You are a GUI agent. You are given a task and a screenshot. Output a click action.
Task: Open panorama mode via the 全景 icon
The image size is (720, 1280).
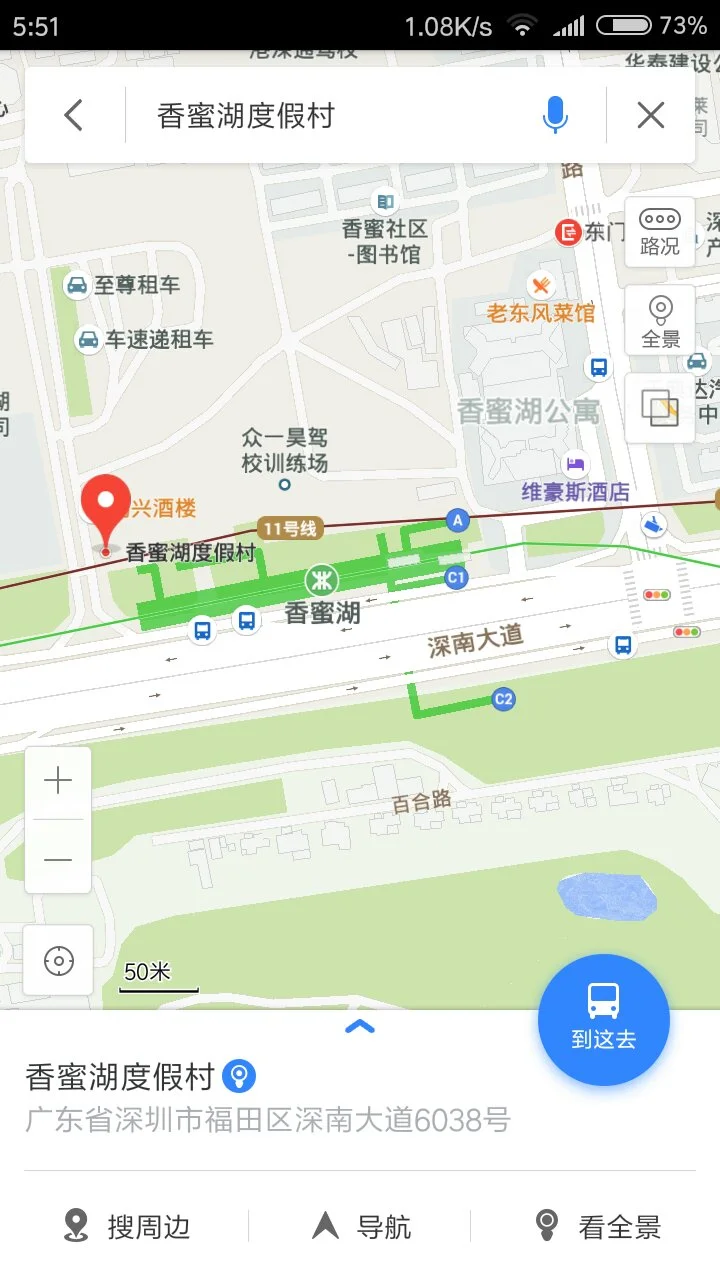click(x=659, y=320)
